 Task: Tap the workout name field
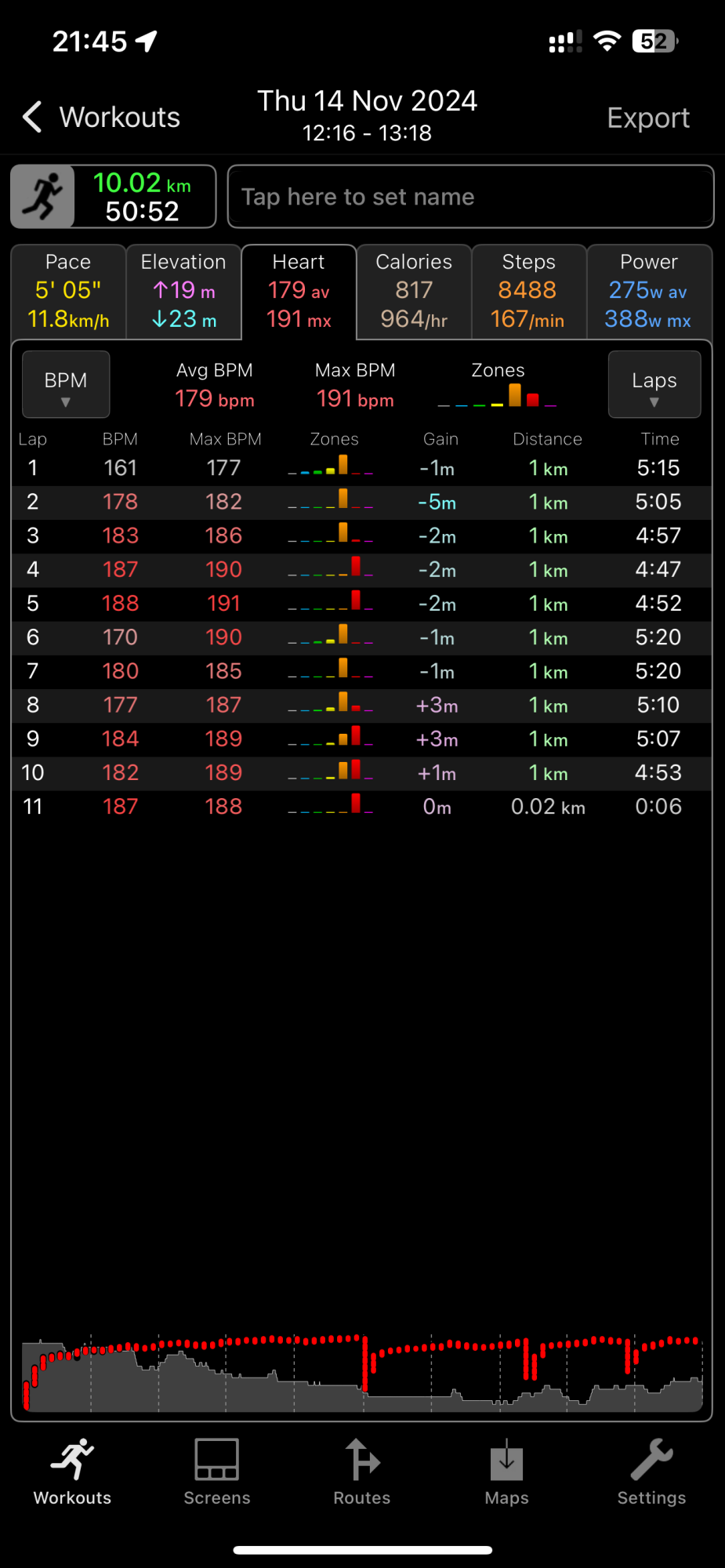(x=470, y=197)
